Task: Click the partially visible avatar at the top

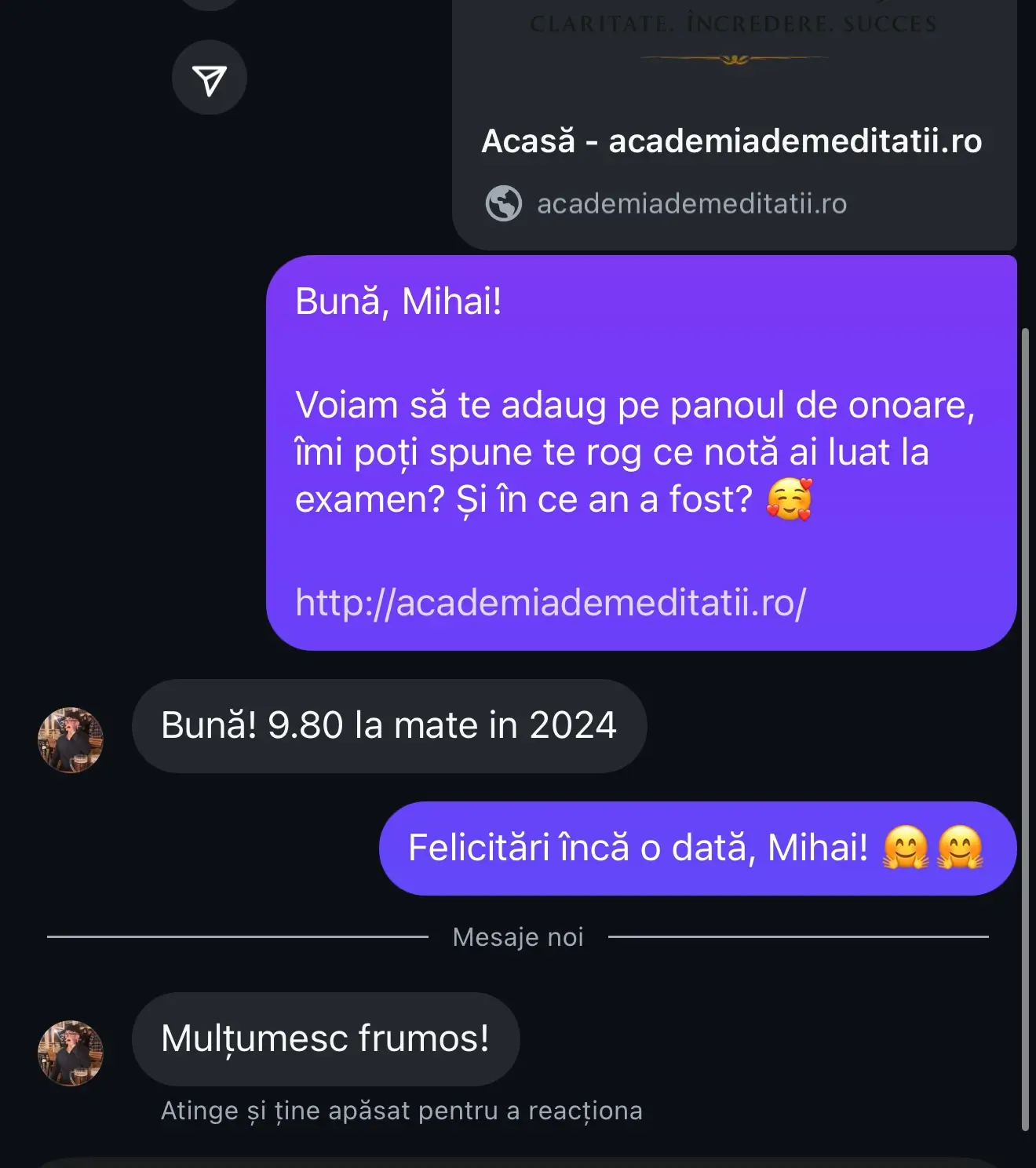Action: point(210,4)
